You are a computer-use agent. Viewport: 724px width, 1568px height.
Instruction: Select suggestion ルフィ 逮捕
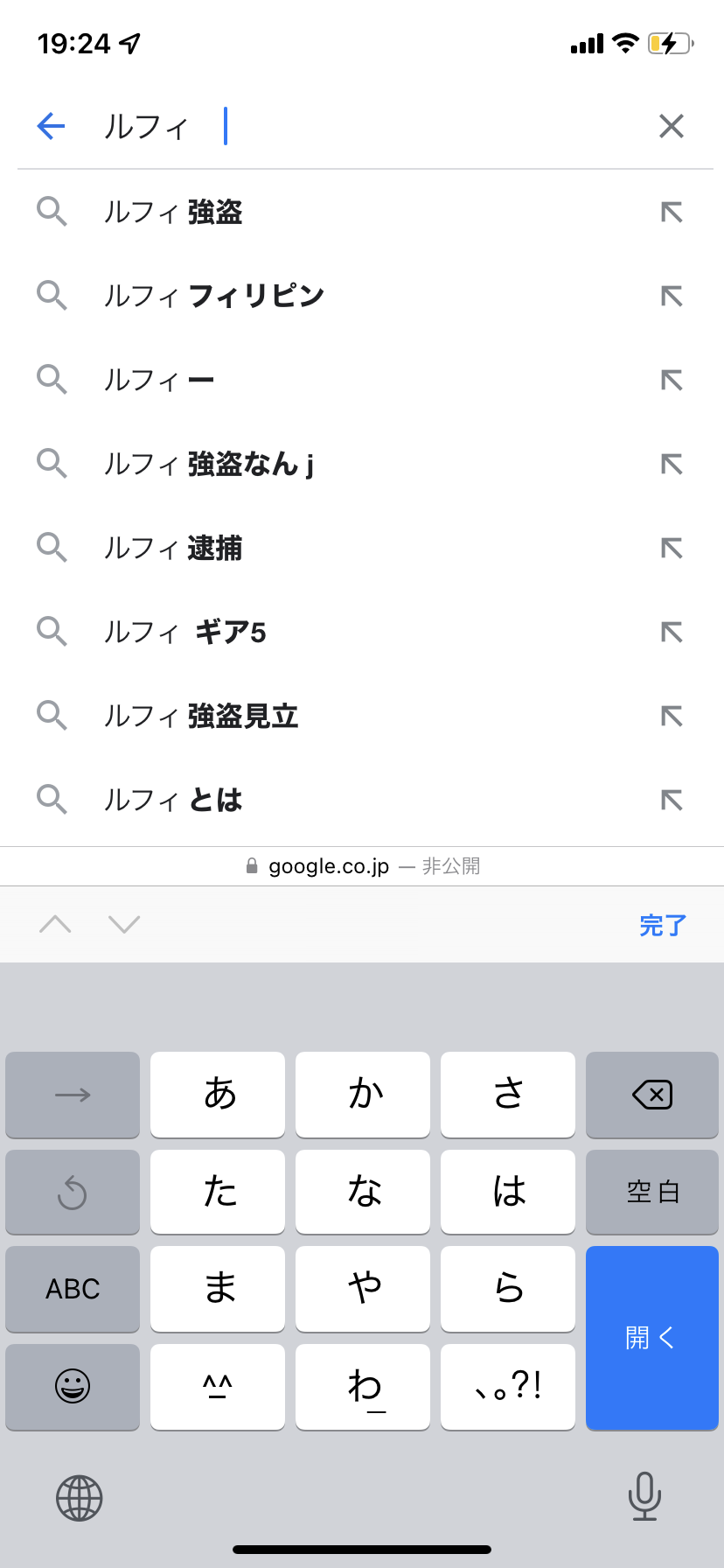pos(362,548)
